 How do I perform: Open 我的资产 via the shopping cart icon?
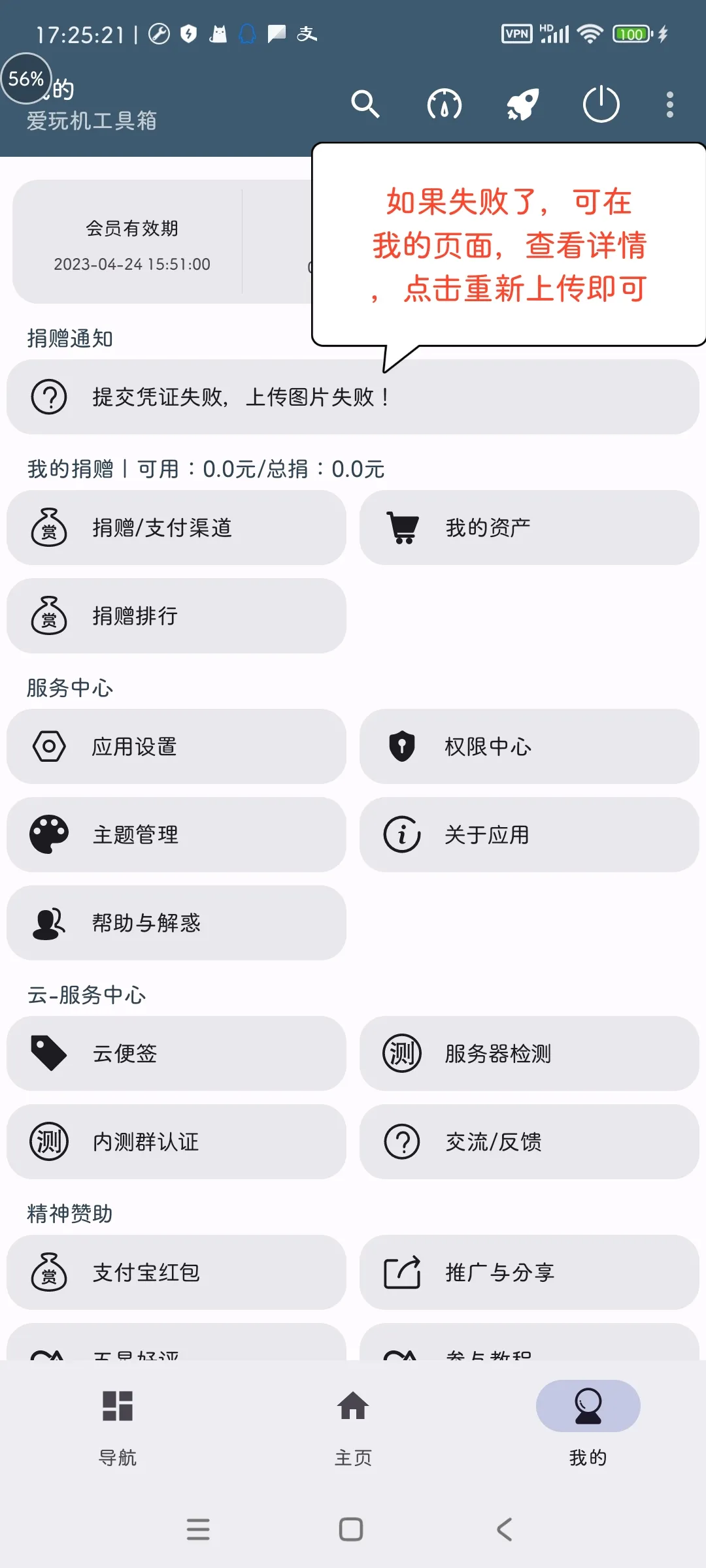click(528, 527)
